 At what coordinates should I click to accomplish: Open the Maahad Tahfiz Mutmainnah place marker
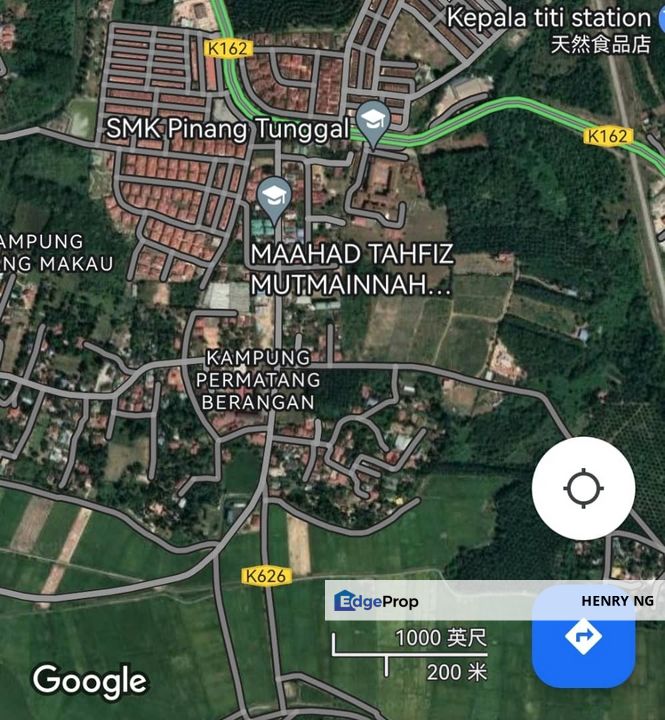pos(273,198)
